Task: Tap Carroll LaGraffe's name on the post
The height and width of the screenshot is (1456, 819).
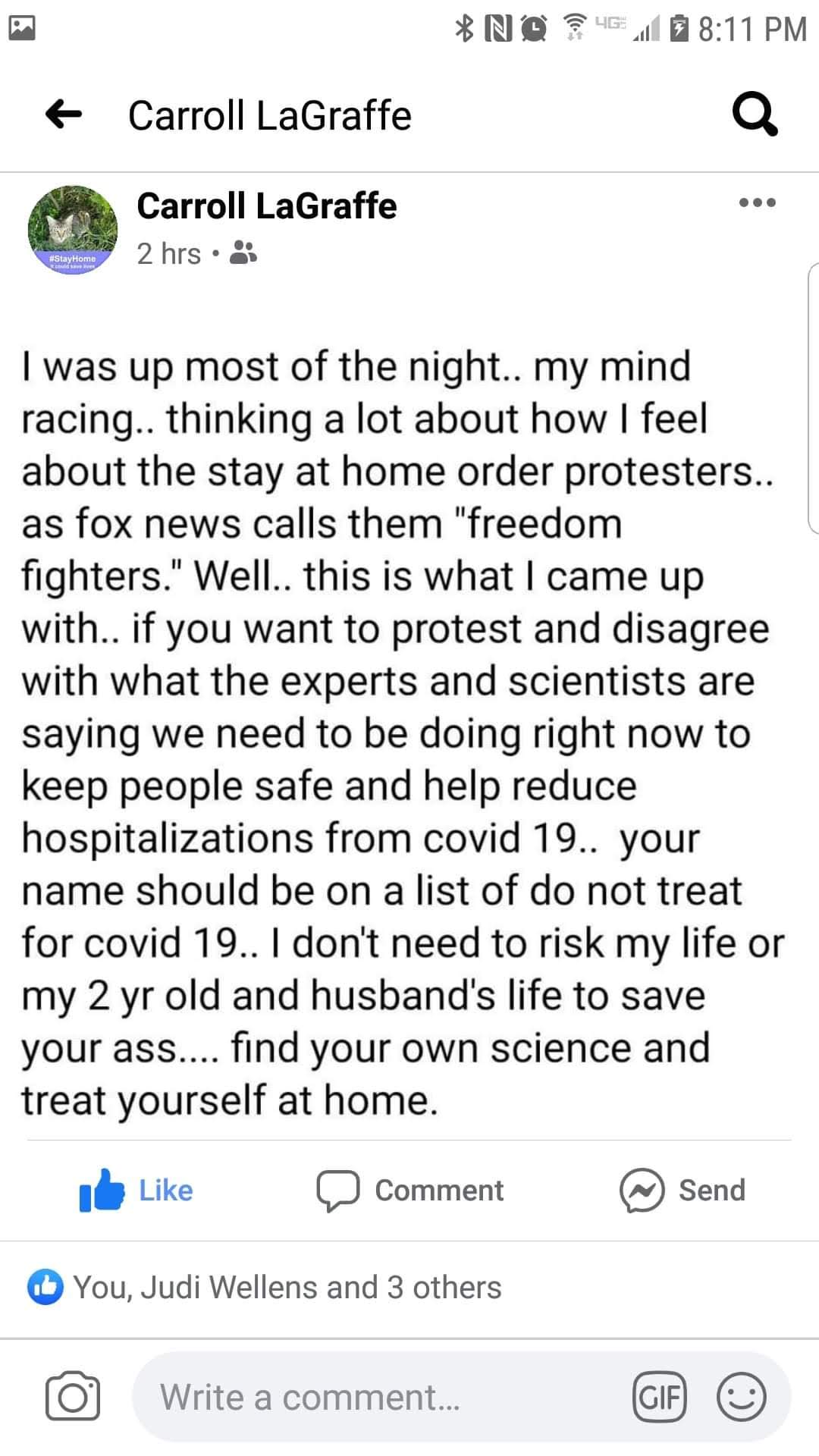Action: pyautogui.click(x=266, y=206)
